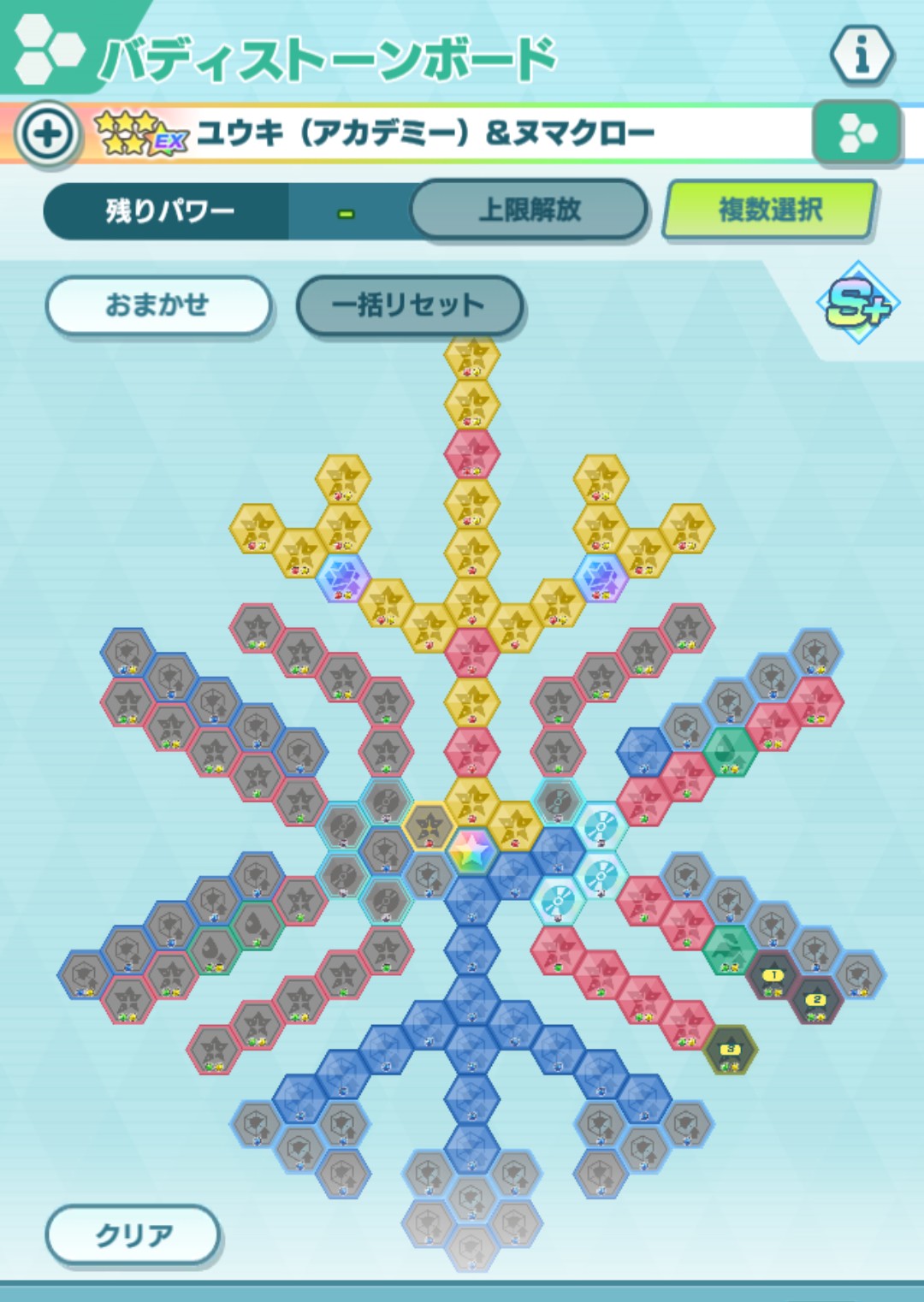Open the S+ rank badge
Viewport: 924px width, 1302px height.
tap(857, 304)
